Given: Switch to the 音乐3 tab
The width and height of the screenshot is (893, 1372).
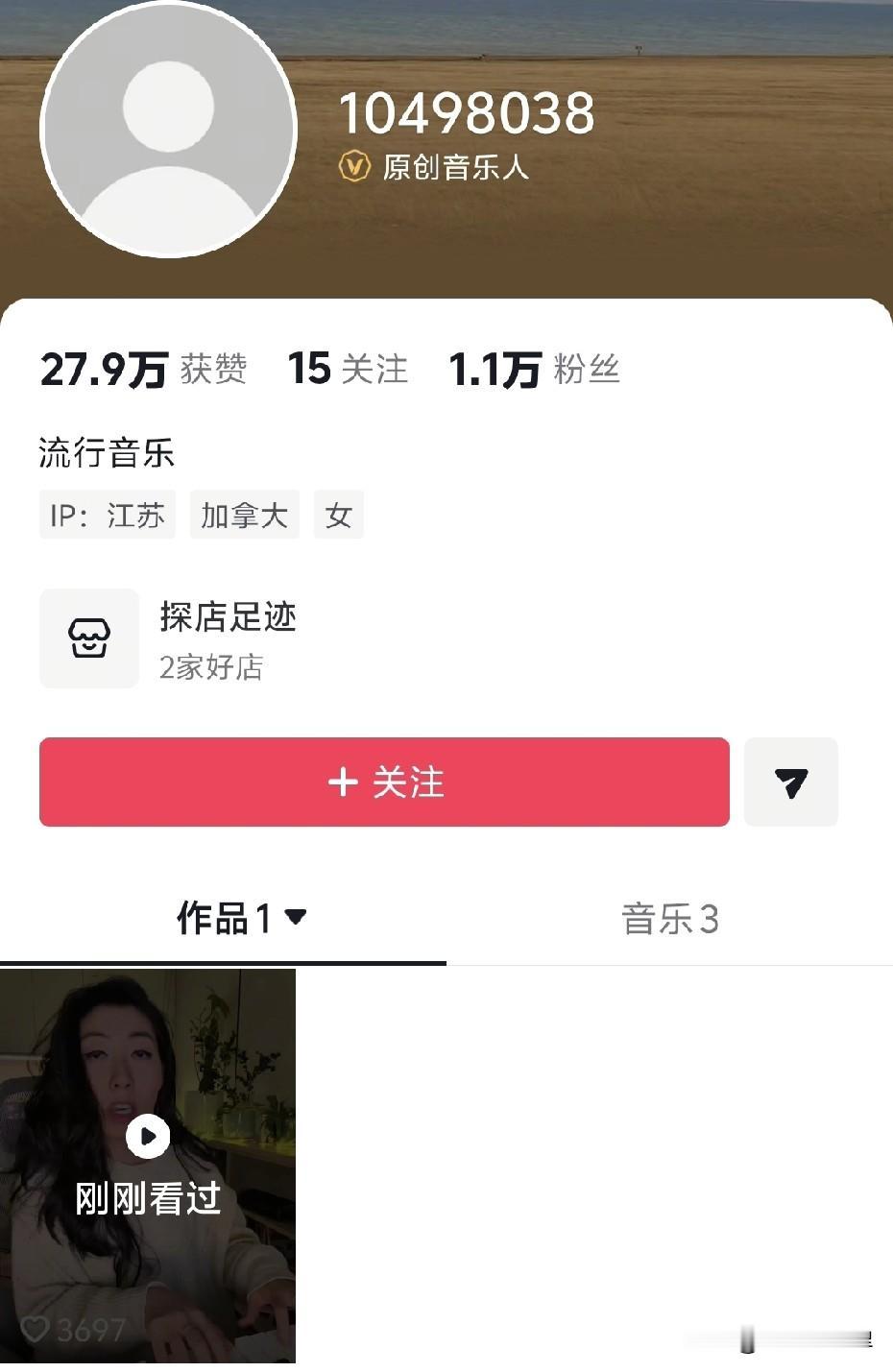Looking at the screenshot, I should point(669,918).
